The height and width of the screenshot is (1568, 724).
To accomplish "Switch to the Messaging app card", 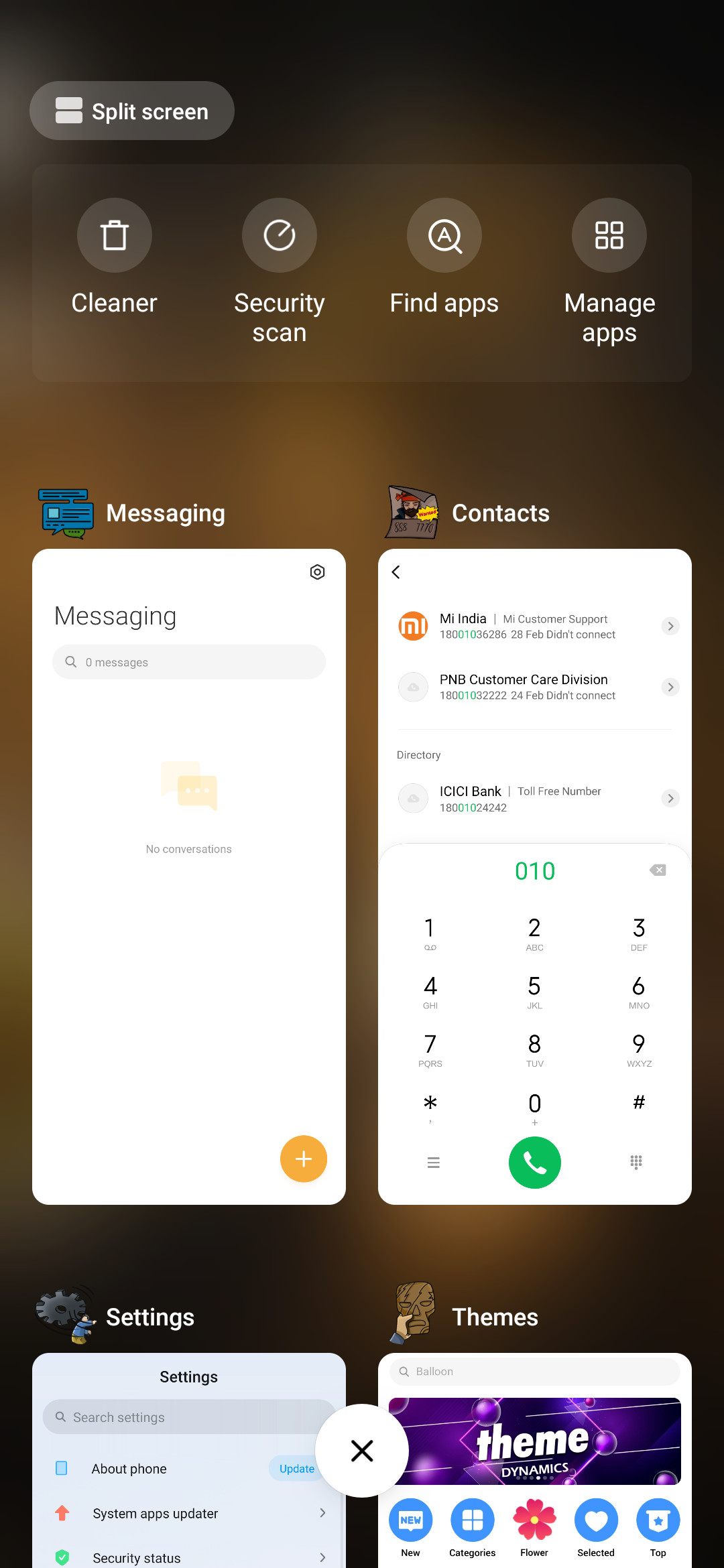I will 189,876.
